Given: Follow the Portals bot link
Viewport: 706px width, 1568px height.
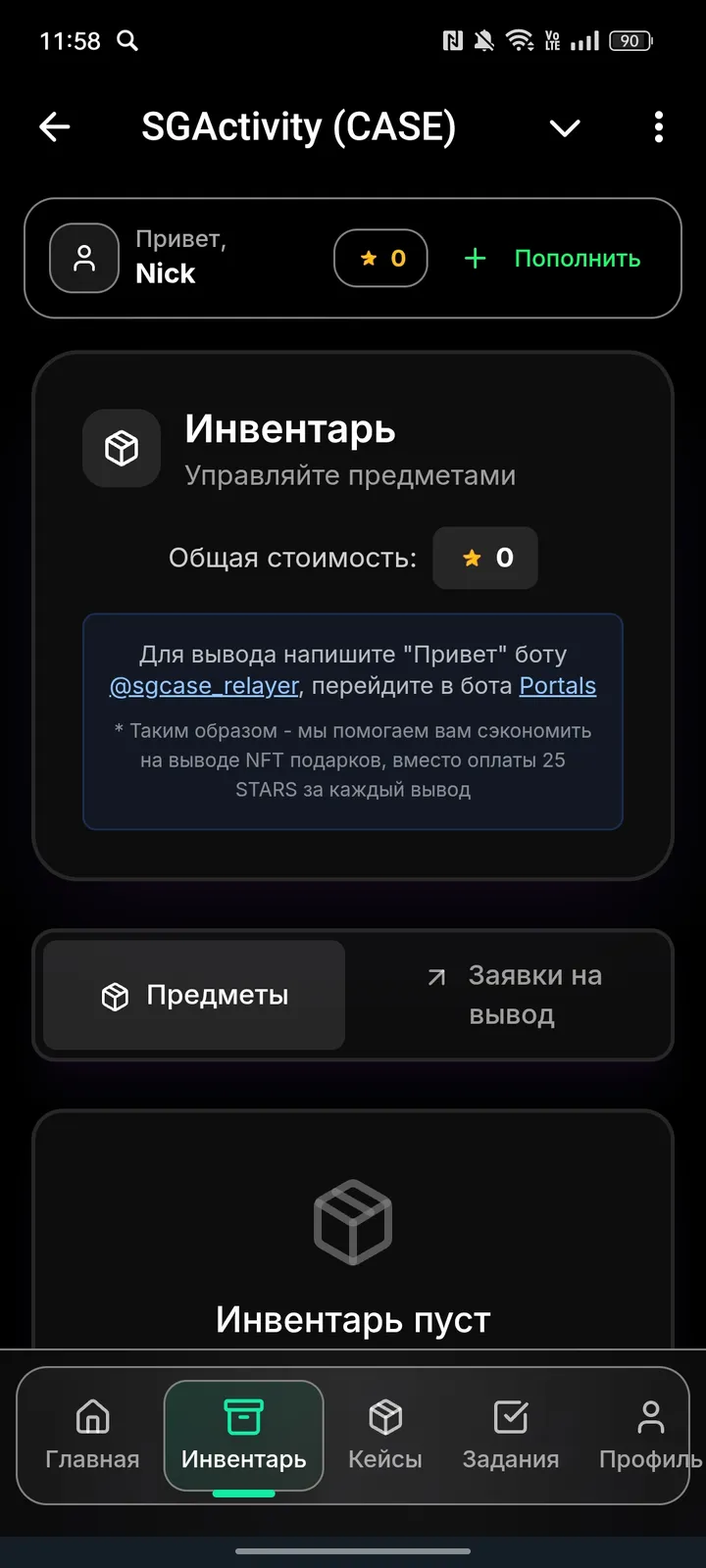Looking at the screenshot, I should pos(557,686).
